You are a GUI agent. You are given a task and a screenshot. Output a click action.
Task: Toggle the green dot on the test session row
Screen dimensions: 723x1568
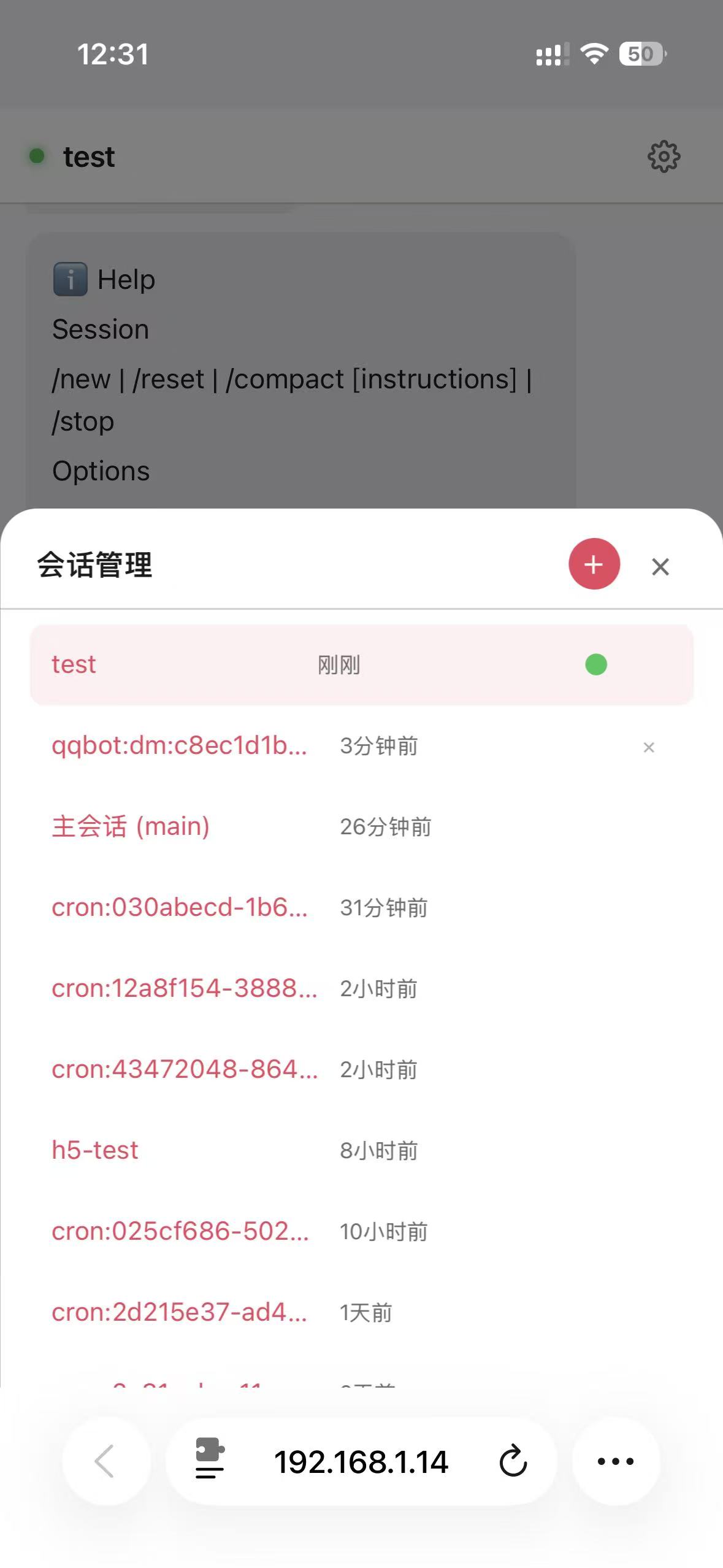(595, 664)
